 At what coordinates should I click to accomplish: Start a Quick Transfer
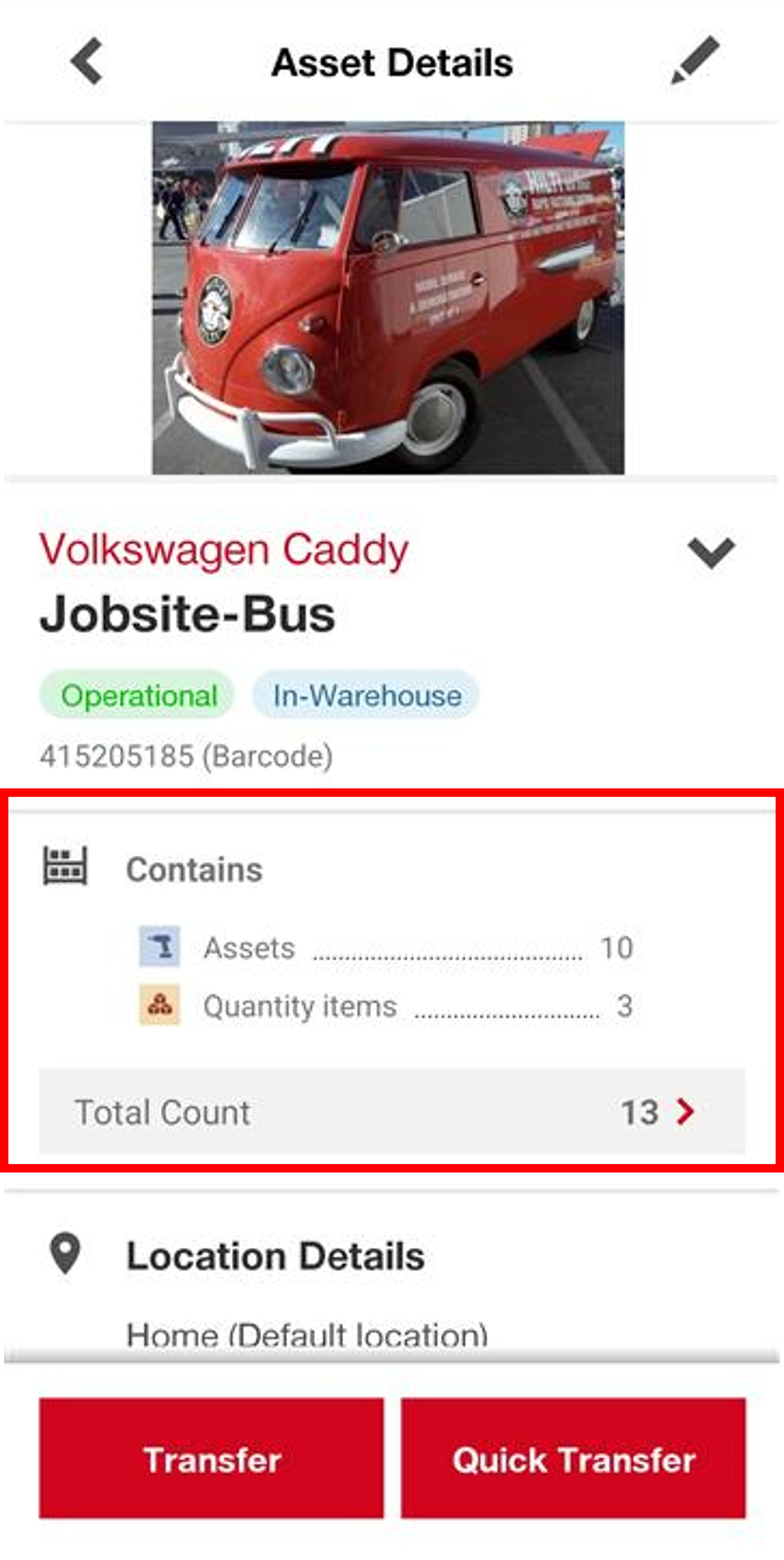click(x=573, y=1458)
